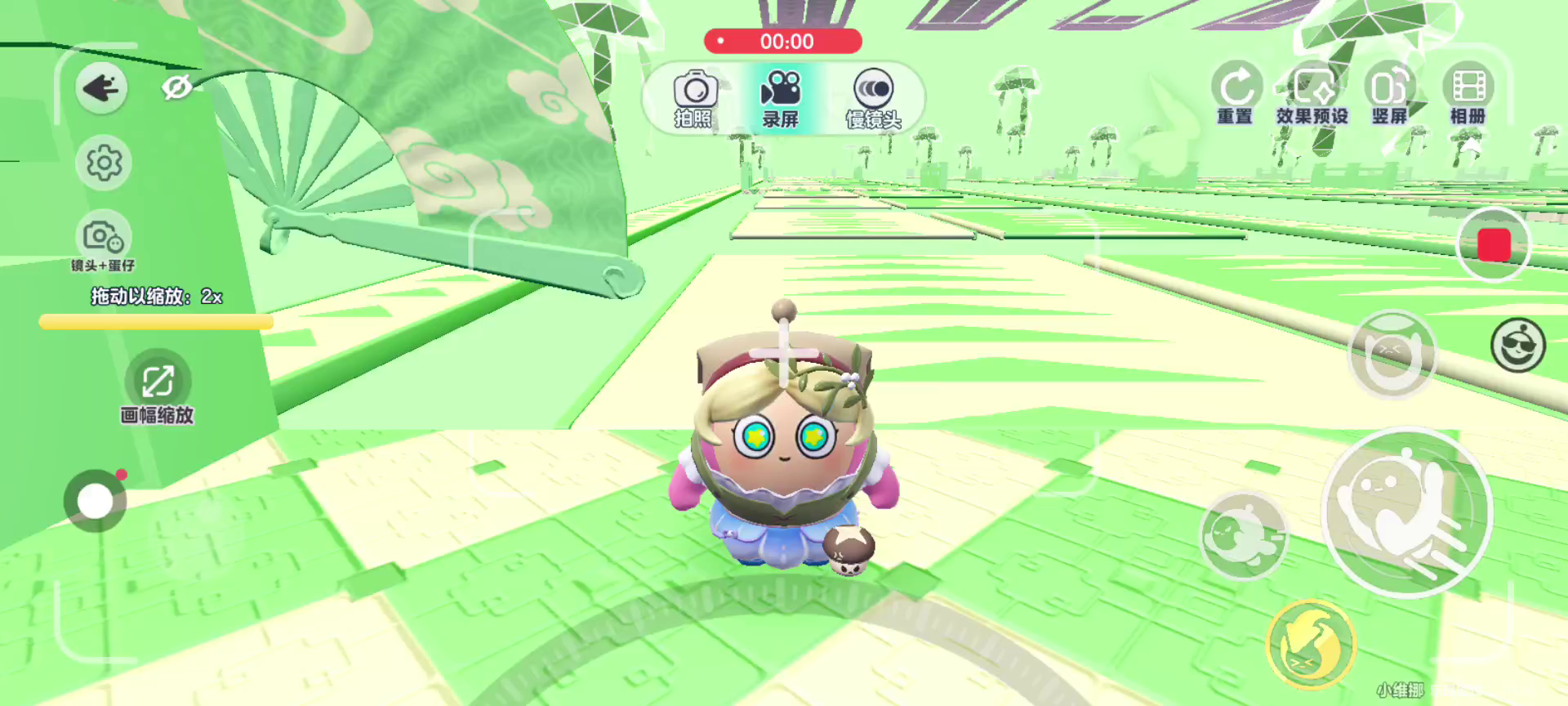Tap the 画幅缩放 frame zoom button
This screenshot has height=706, width=1568.
(157, 382)
